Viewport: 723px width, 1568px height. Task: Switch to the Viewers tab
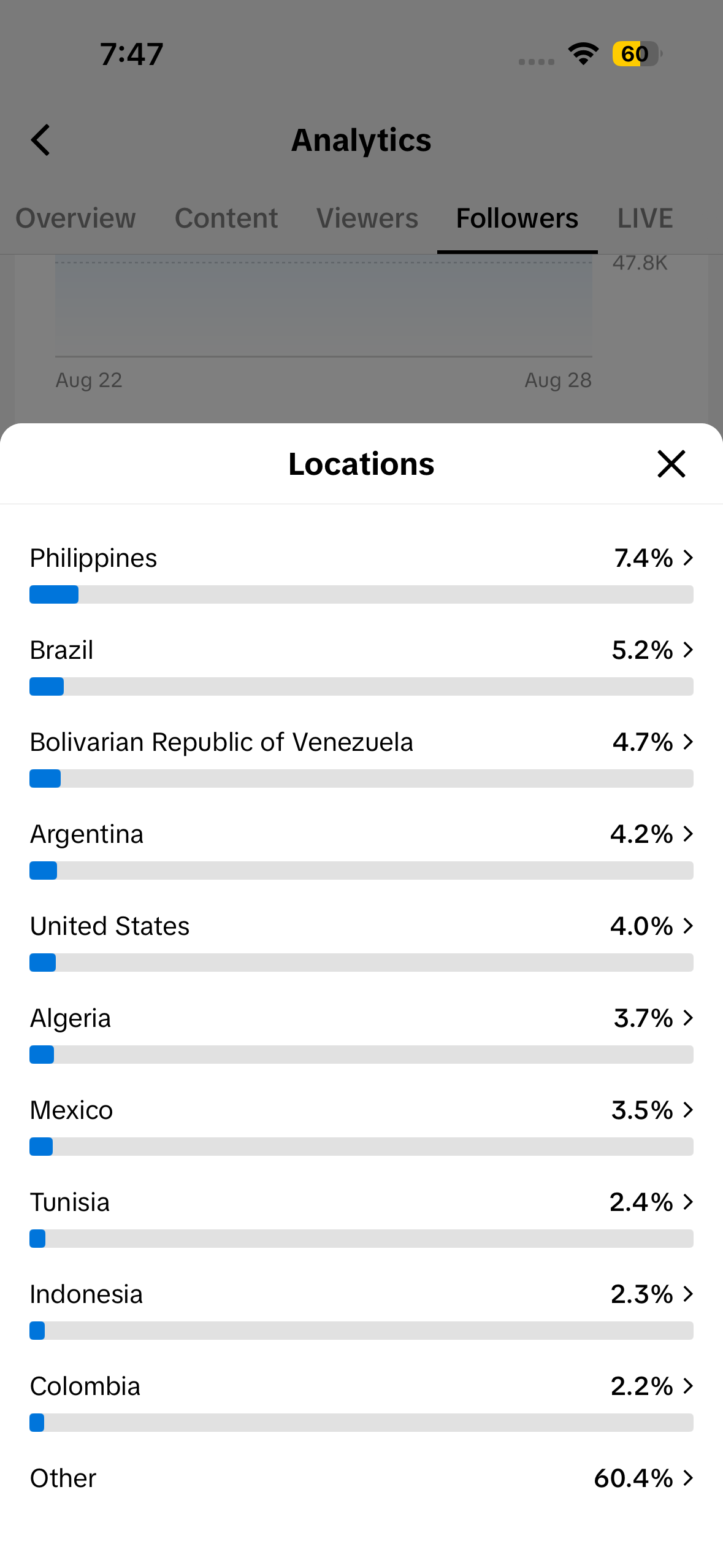(x=367, y=218)
